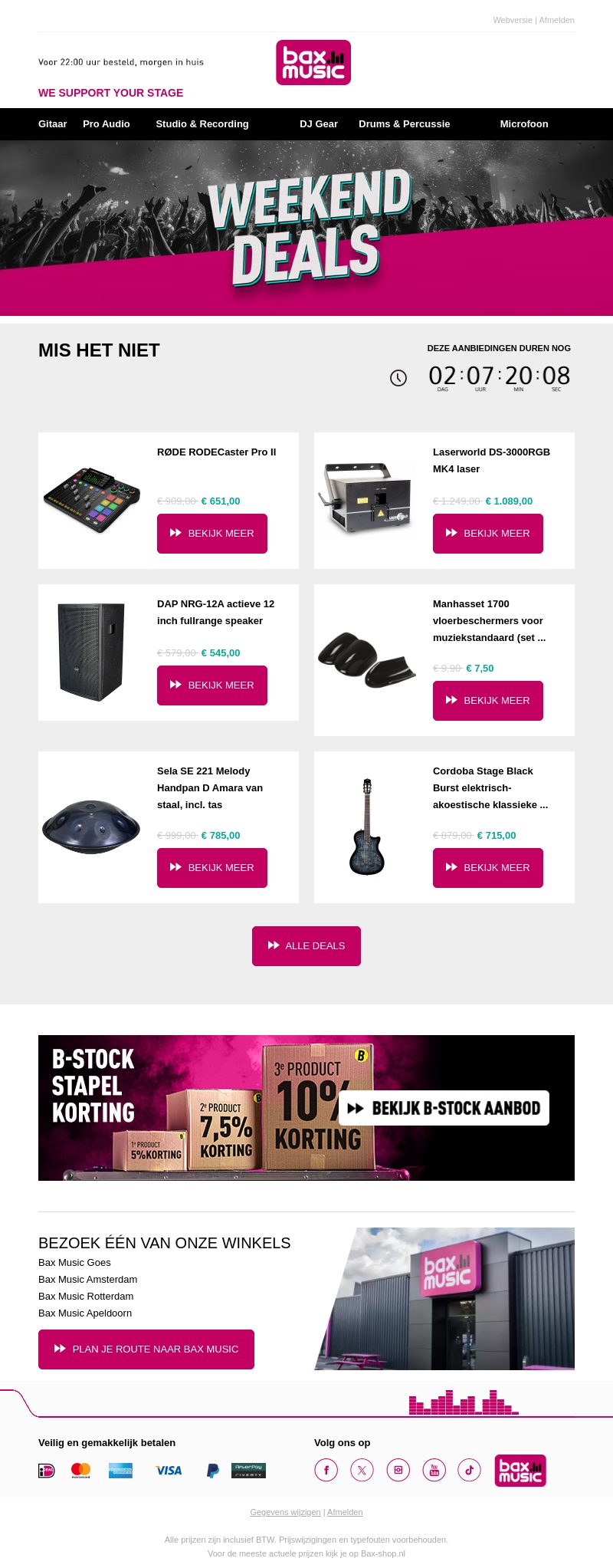The width and height of the screenshot is (613, 1568).
Task: Tap the Gegevens wijzigen link
Action: tap(285, 1512)
